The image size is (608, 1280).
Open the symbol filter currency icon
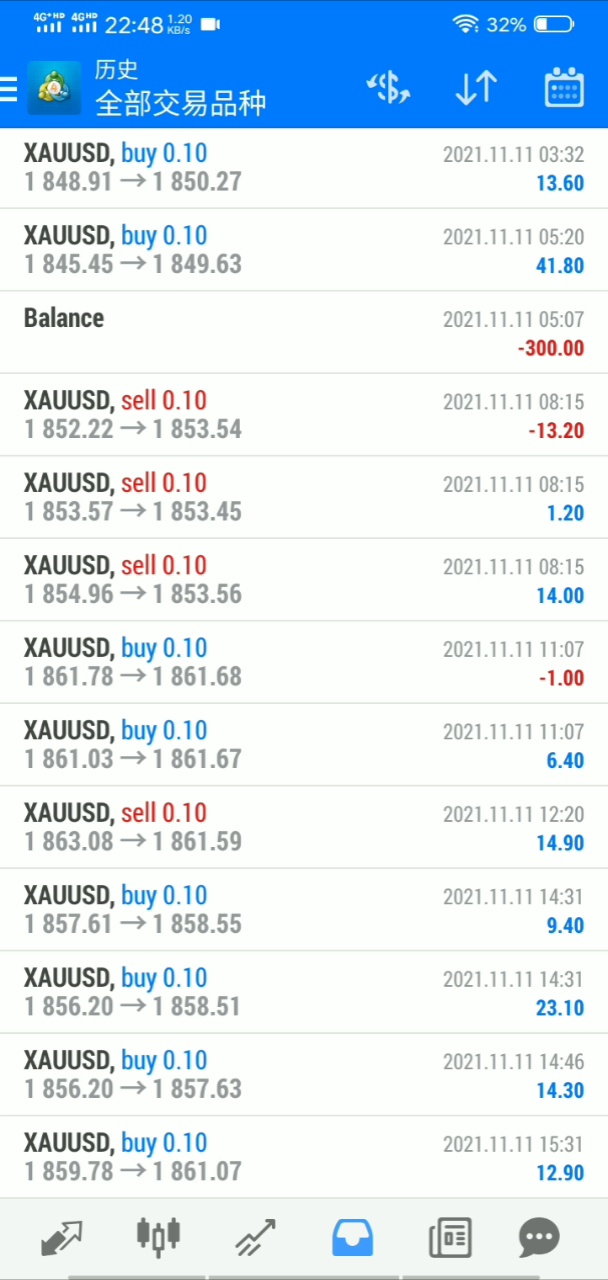[x=388, y=88]
